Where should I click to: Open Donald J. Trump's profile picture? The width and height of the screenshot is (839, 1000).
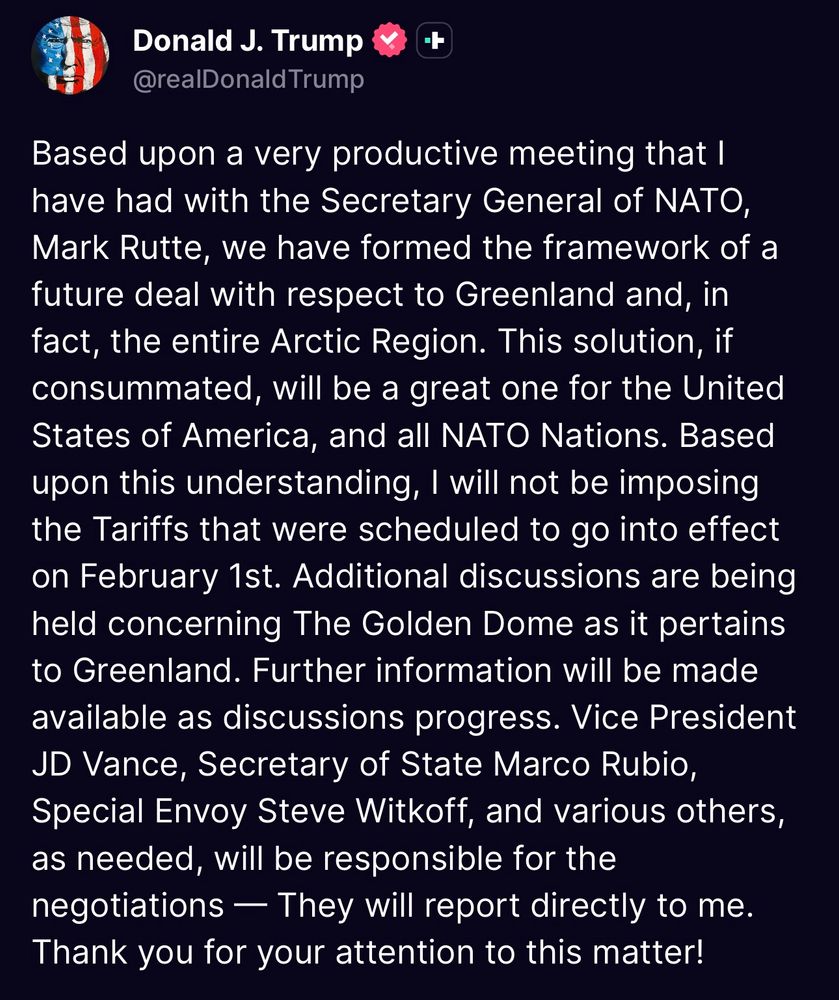pos(70,57)
